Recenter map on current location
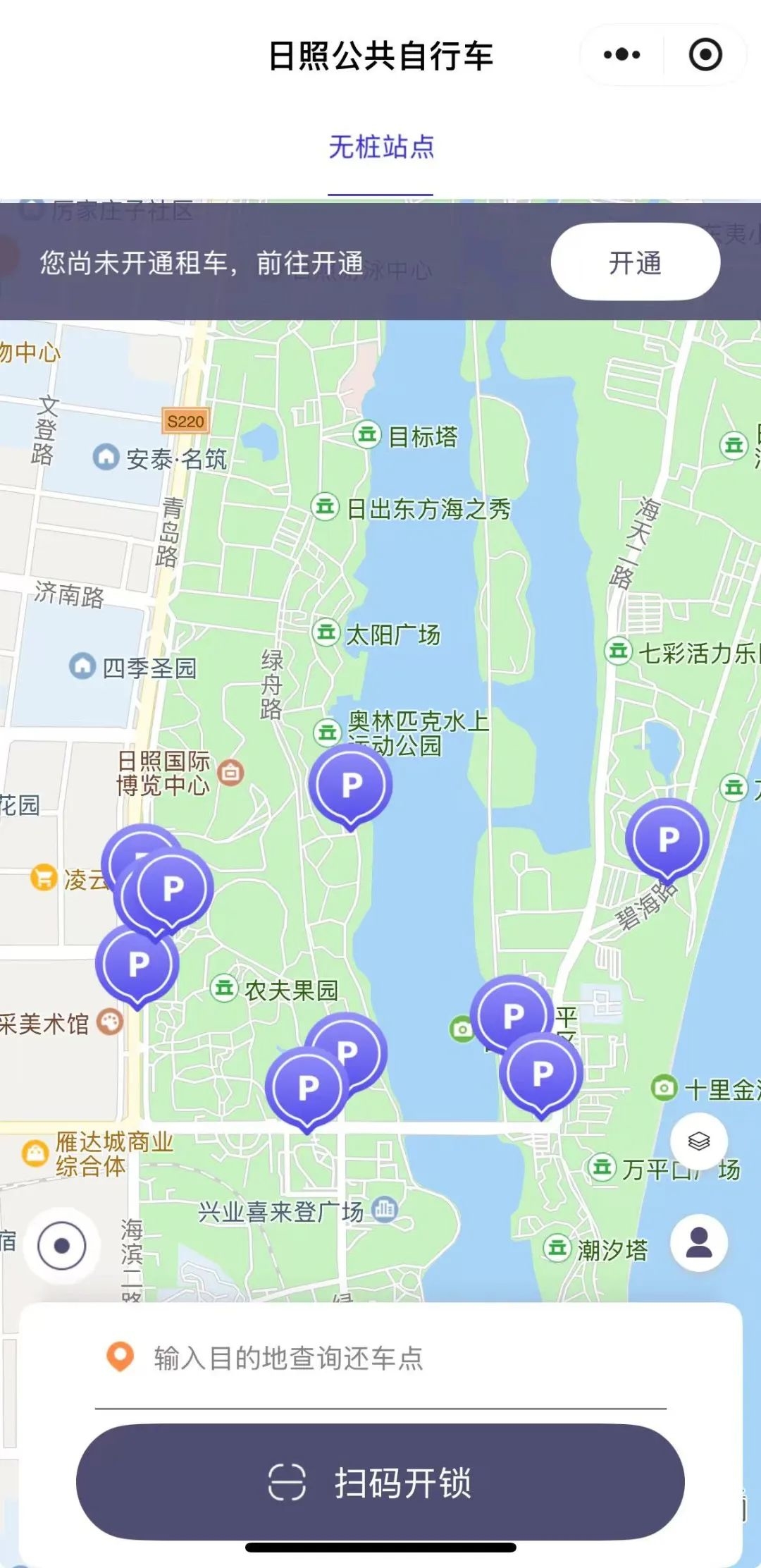761x1568 pixels. click(62, 1246)
